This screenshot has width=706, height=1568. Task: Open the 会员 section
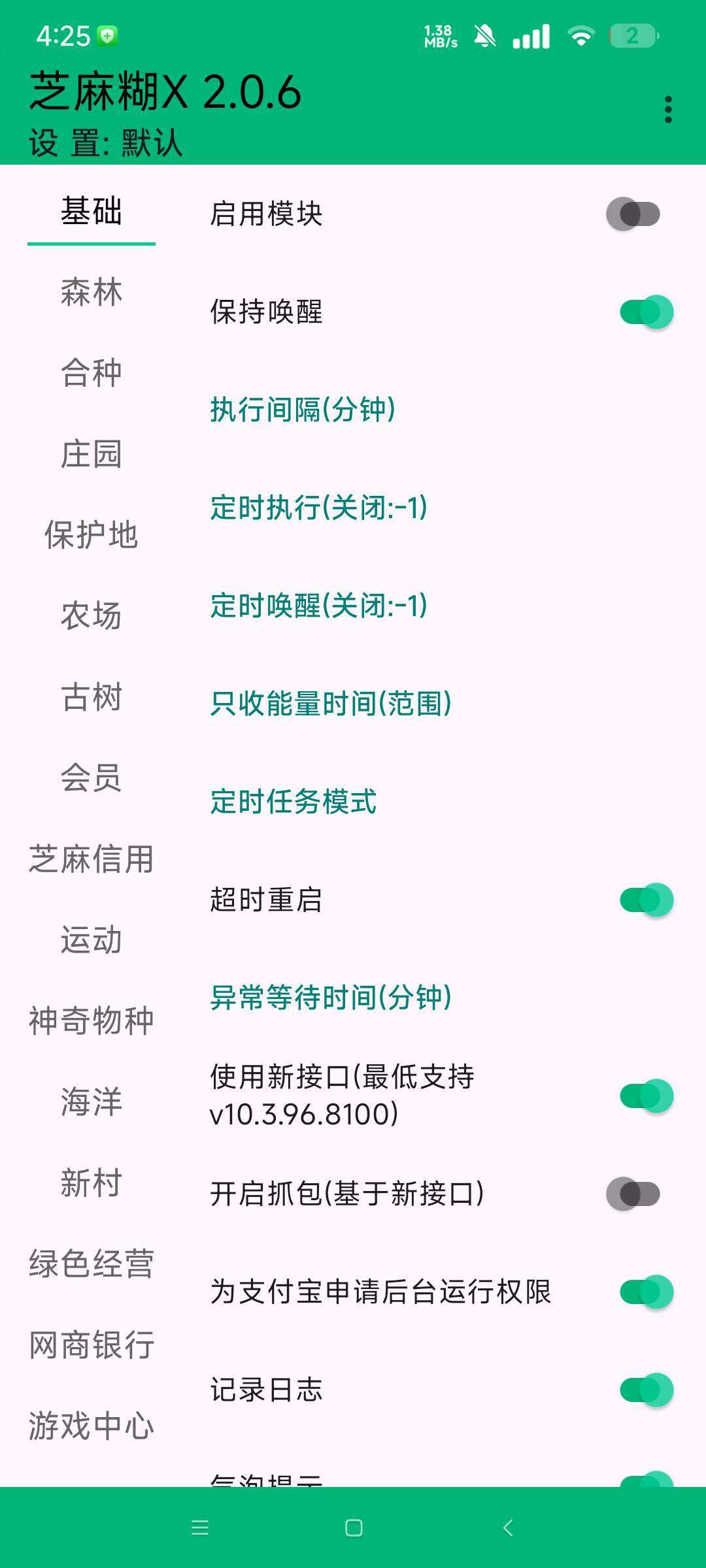point(91,777)
